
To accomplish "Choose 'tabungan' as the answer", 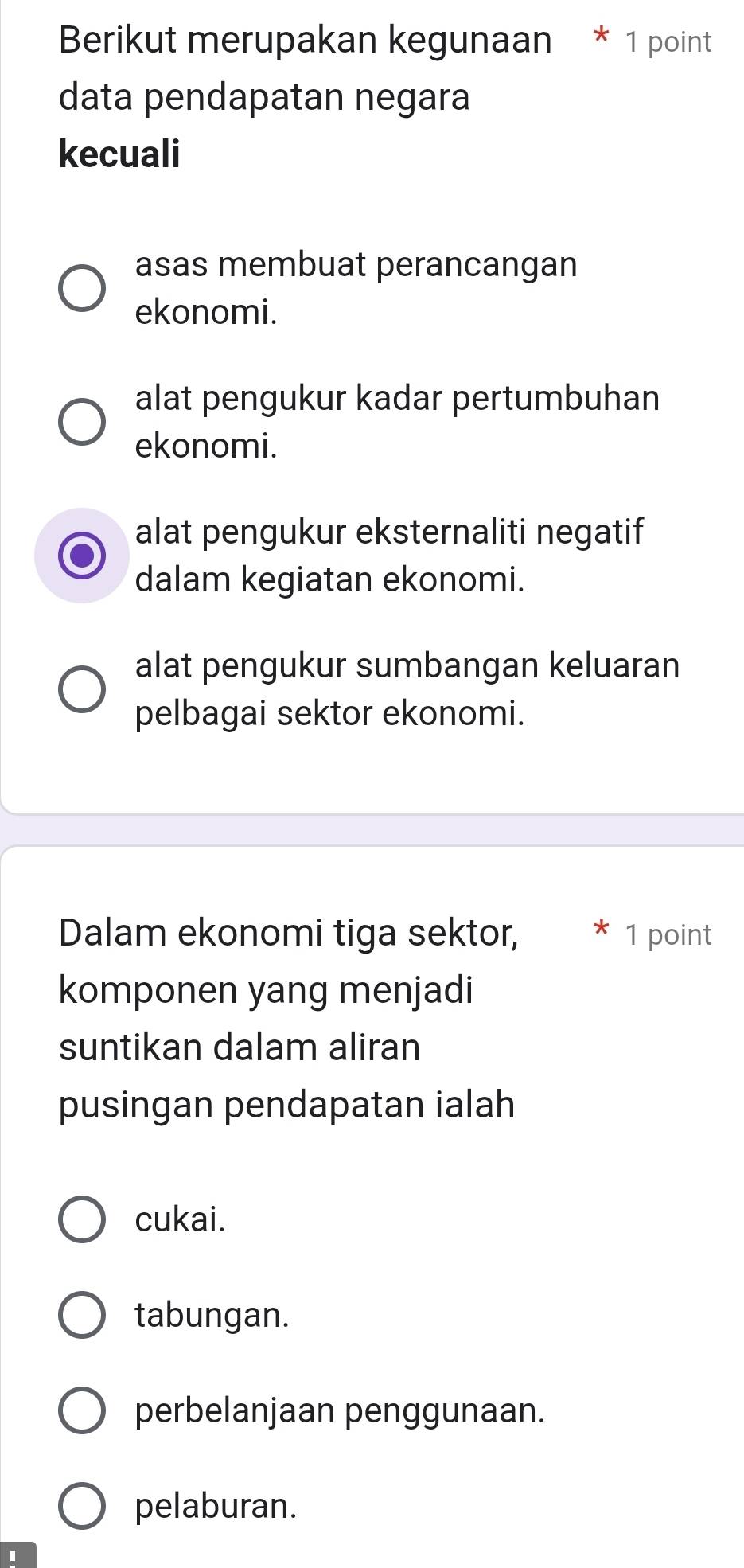I will (x=82, y=1316).
